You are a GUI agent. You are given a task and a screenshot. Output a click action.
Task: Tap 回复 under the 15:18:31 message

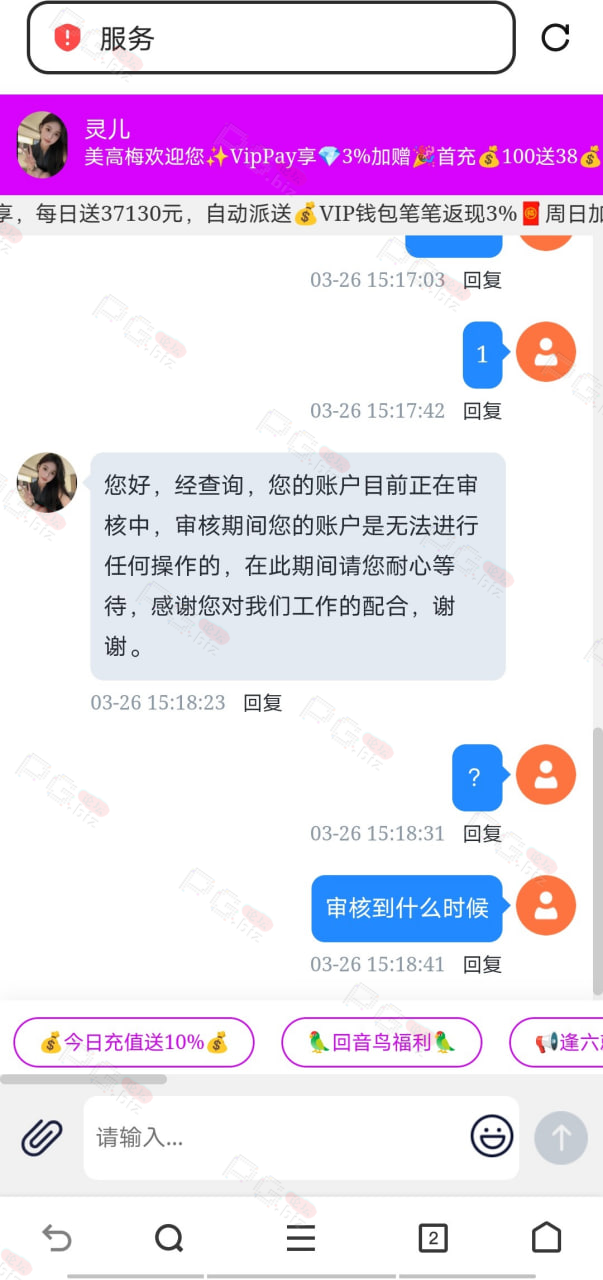[482, 834]
